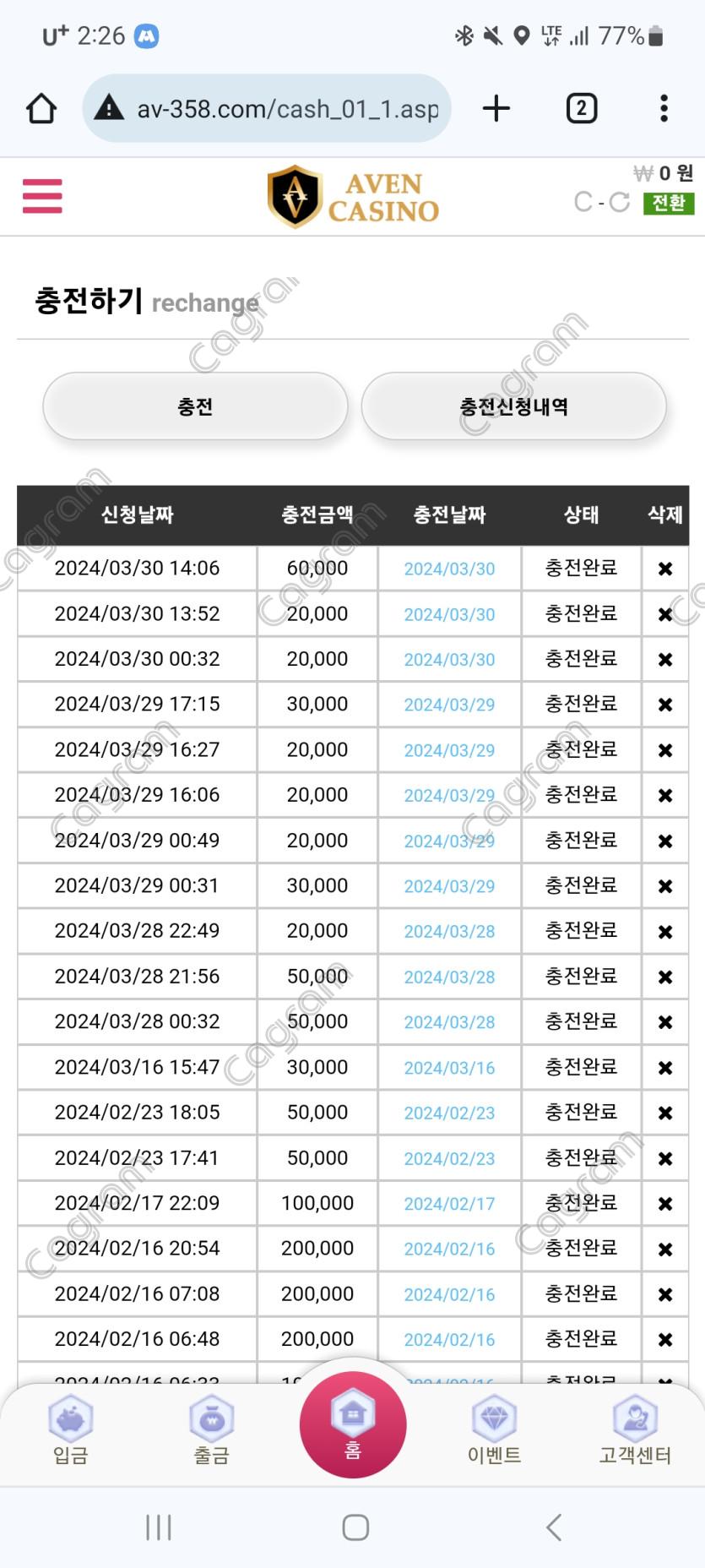705x1568 pixels.
Task: Open 충전신청내역 history
Action: click(513, 406)
